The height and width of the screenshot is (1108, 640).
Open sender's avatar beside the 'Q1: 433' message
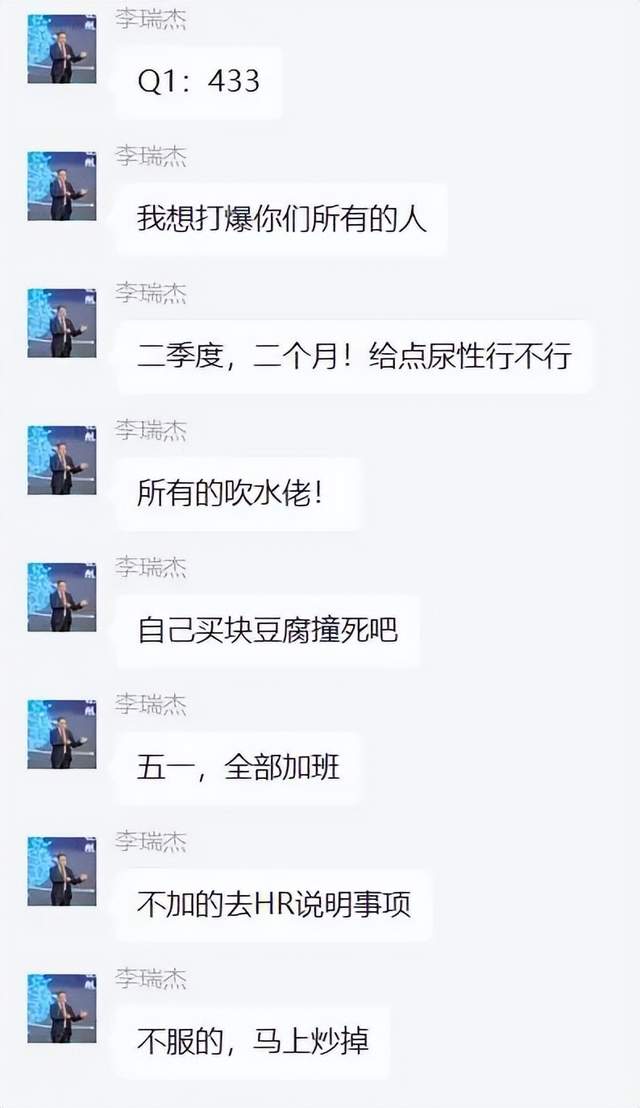(62, 50)
